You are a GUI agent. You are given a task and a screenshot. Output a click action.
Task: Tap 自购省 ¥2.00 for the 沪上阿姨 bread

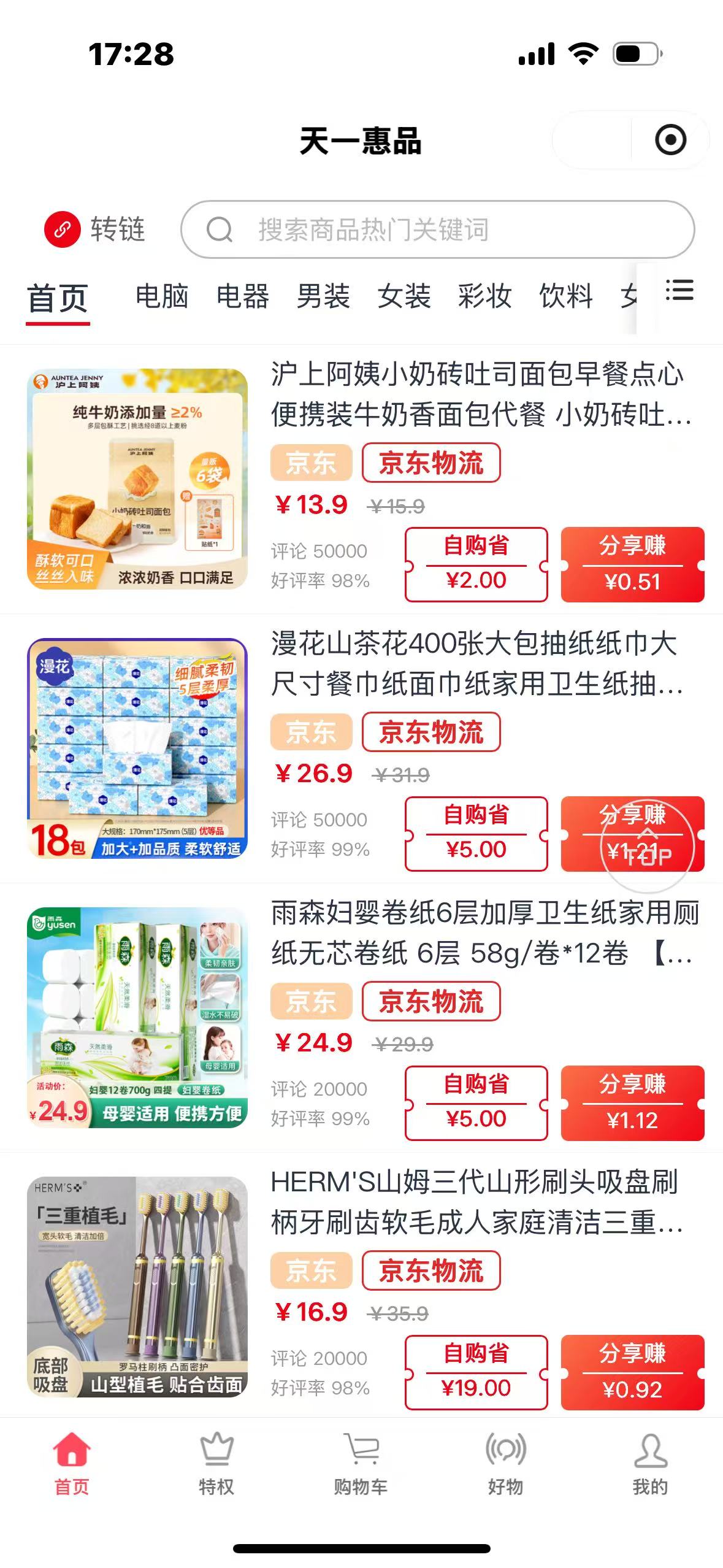476,564
